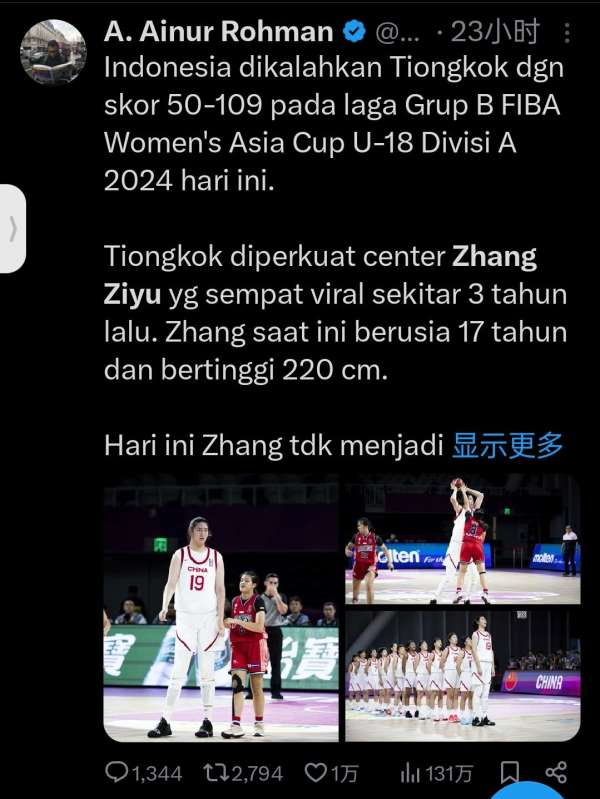
Task: Open the side drawer handle
Action: click(x=12, y=229)
